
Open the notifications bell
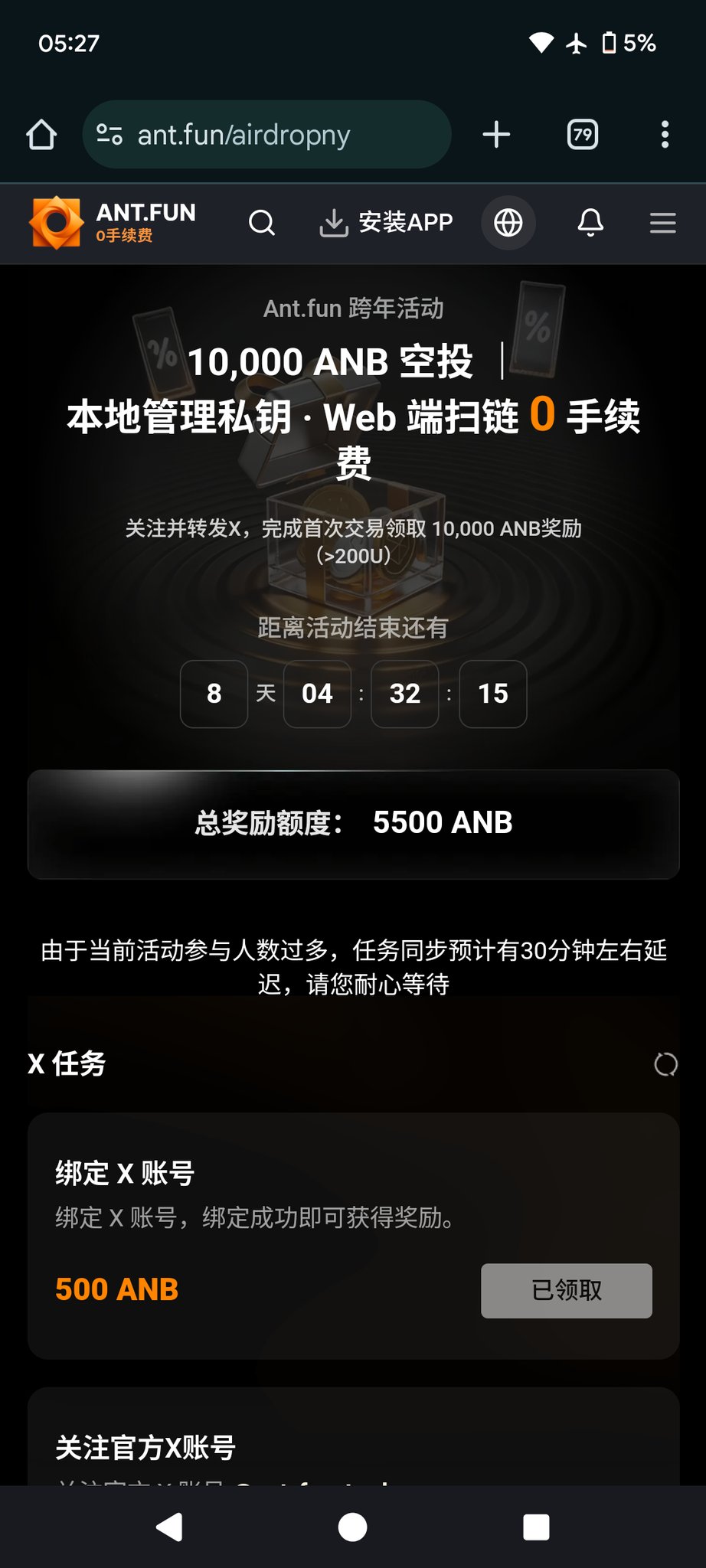590,223
